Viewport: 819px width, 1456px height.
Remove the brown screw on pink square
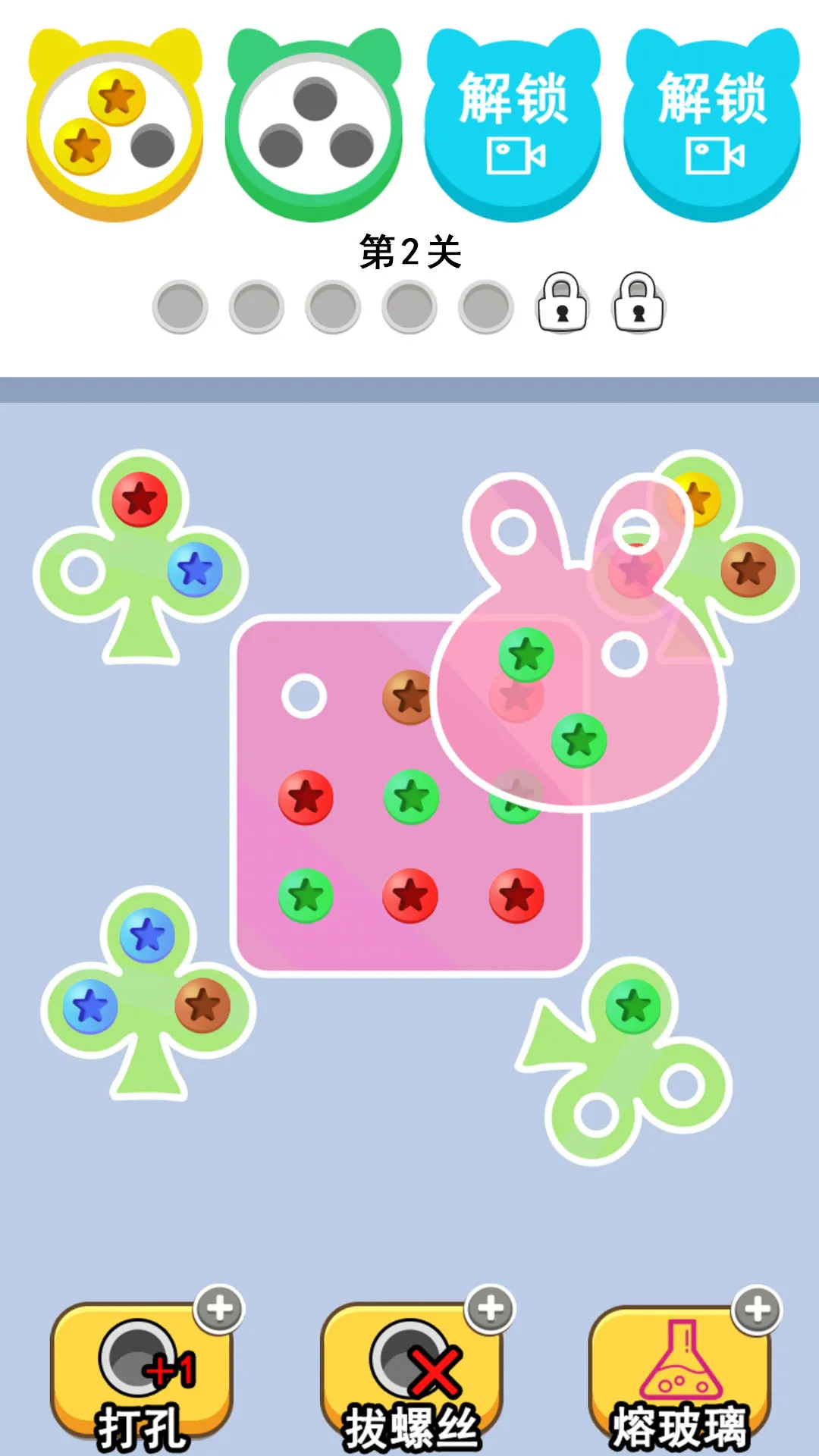pos(408,696)
